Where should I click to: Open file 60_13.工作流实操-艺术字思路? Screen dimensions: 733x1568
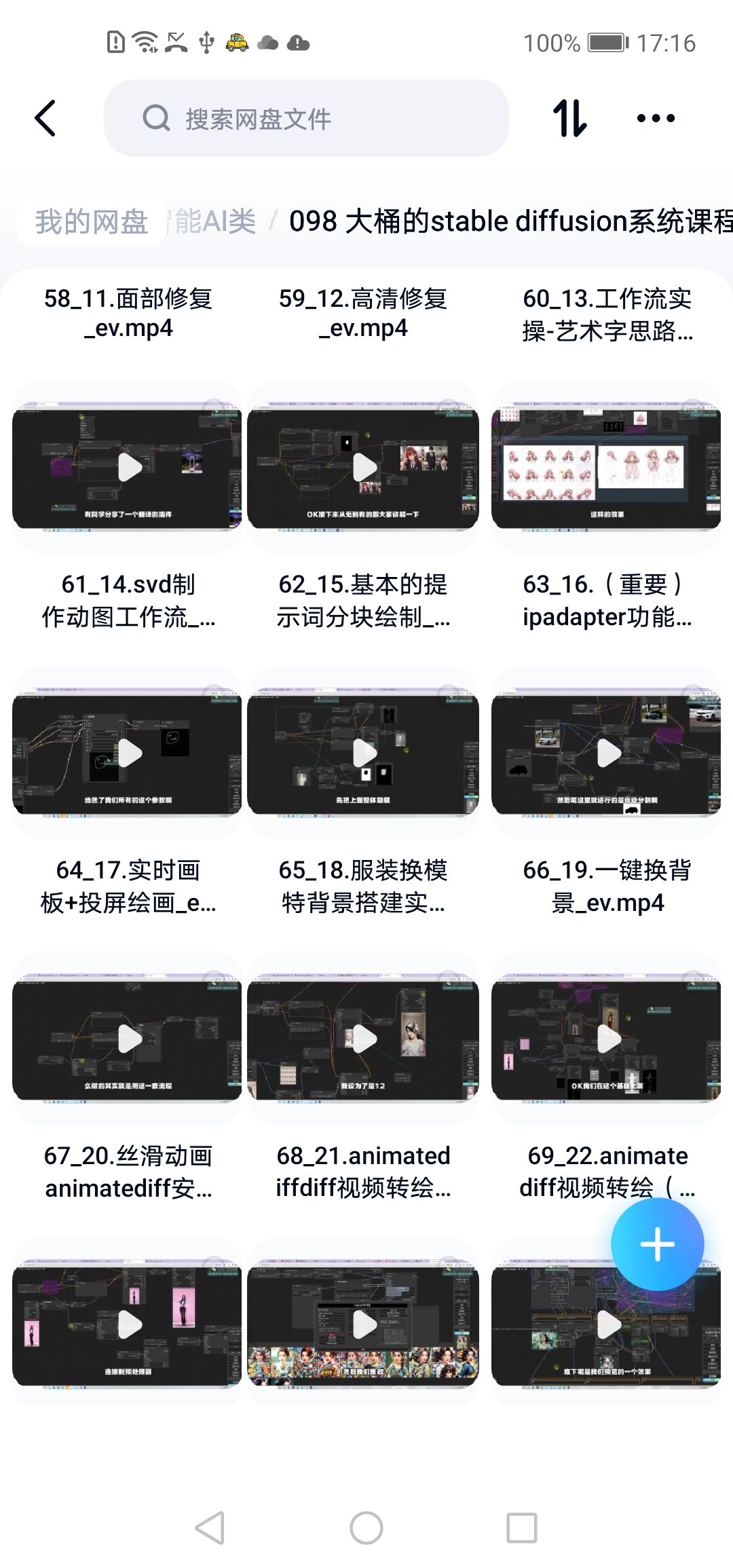(x=606, y=314)
